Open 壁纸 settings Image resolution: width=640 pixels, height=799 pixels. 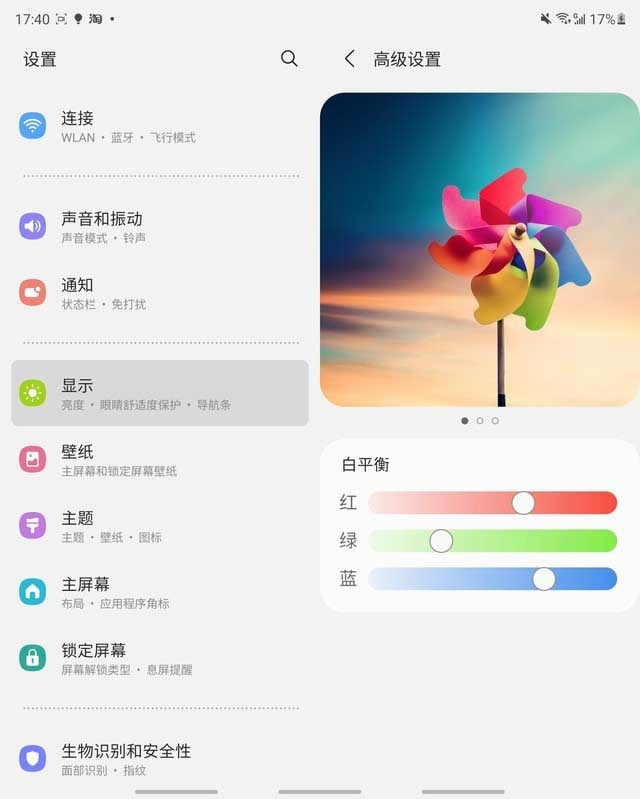(x=160, y=460)
